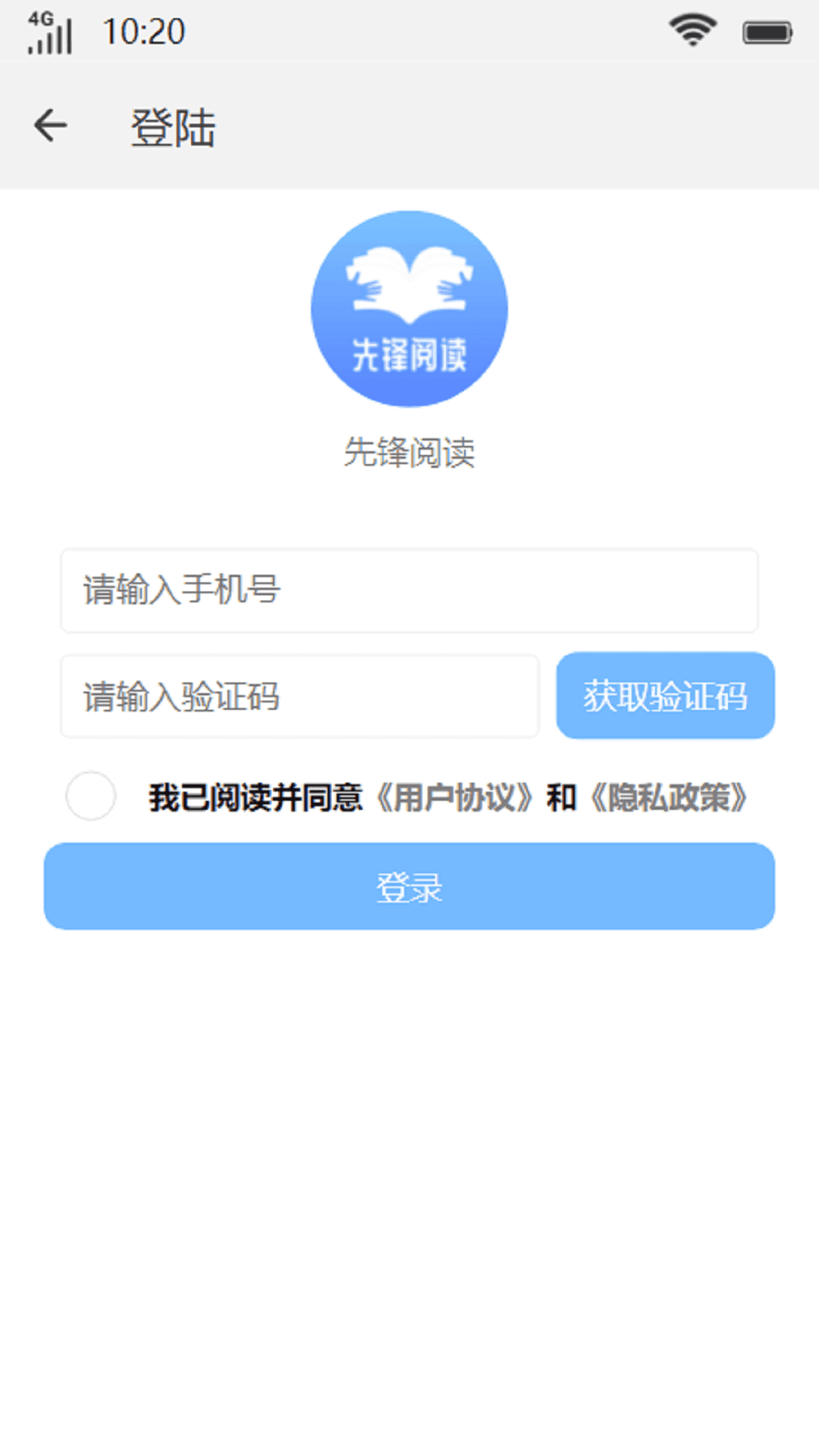Image resolution: width=819 pixels, height=1456 pixels.
Task: Tap the 登录 button
Action: point(409,886)
